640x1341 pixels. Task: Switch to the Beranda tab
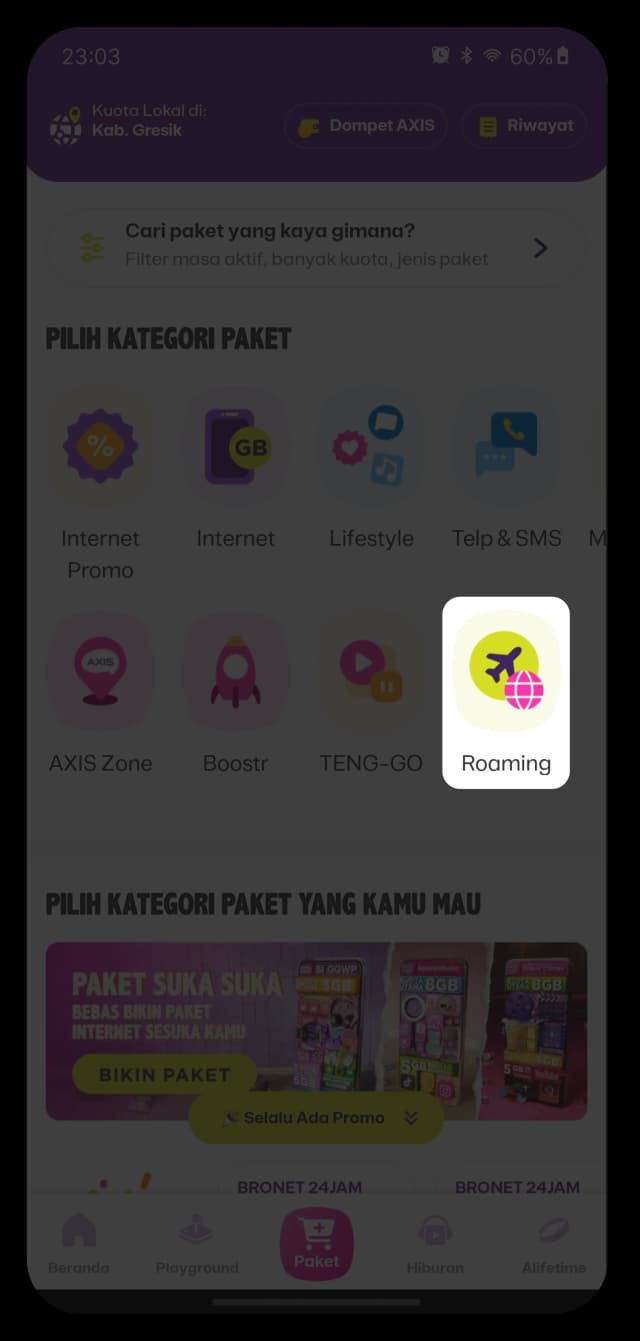(x=78, y=1242)
